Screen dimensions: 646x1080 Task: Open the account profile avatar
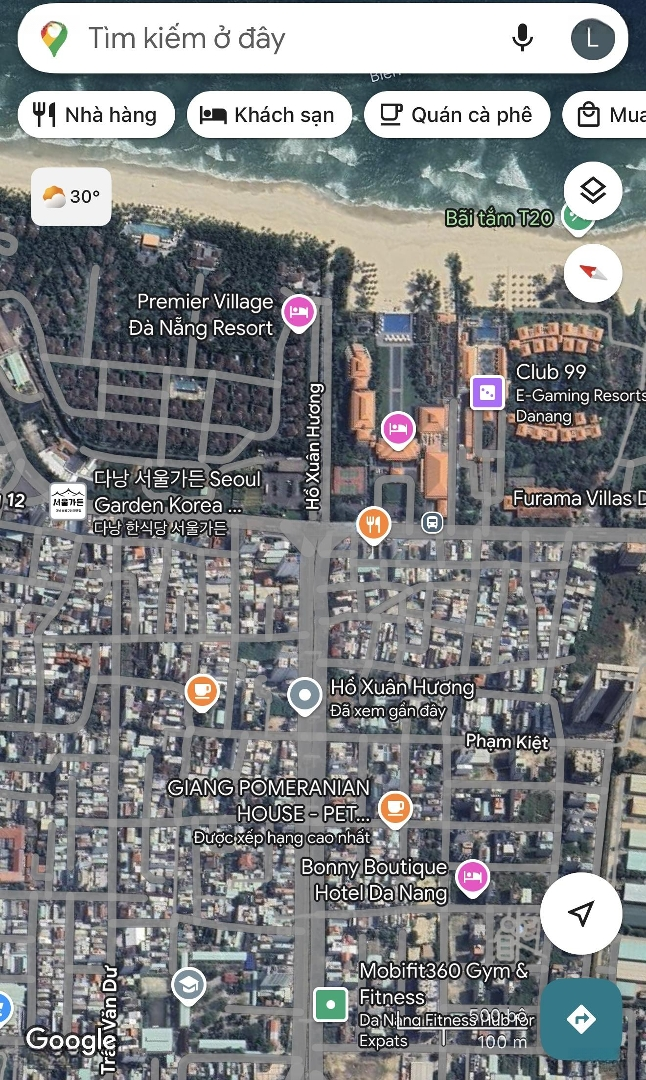point(592,39)
